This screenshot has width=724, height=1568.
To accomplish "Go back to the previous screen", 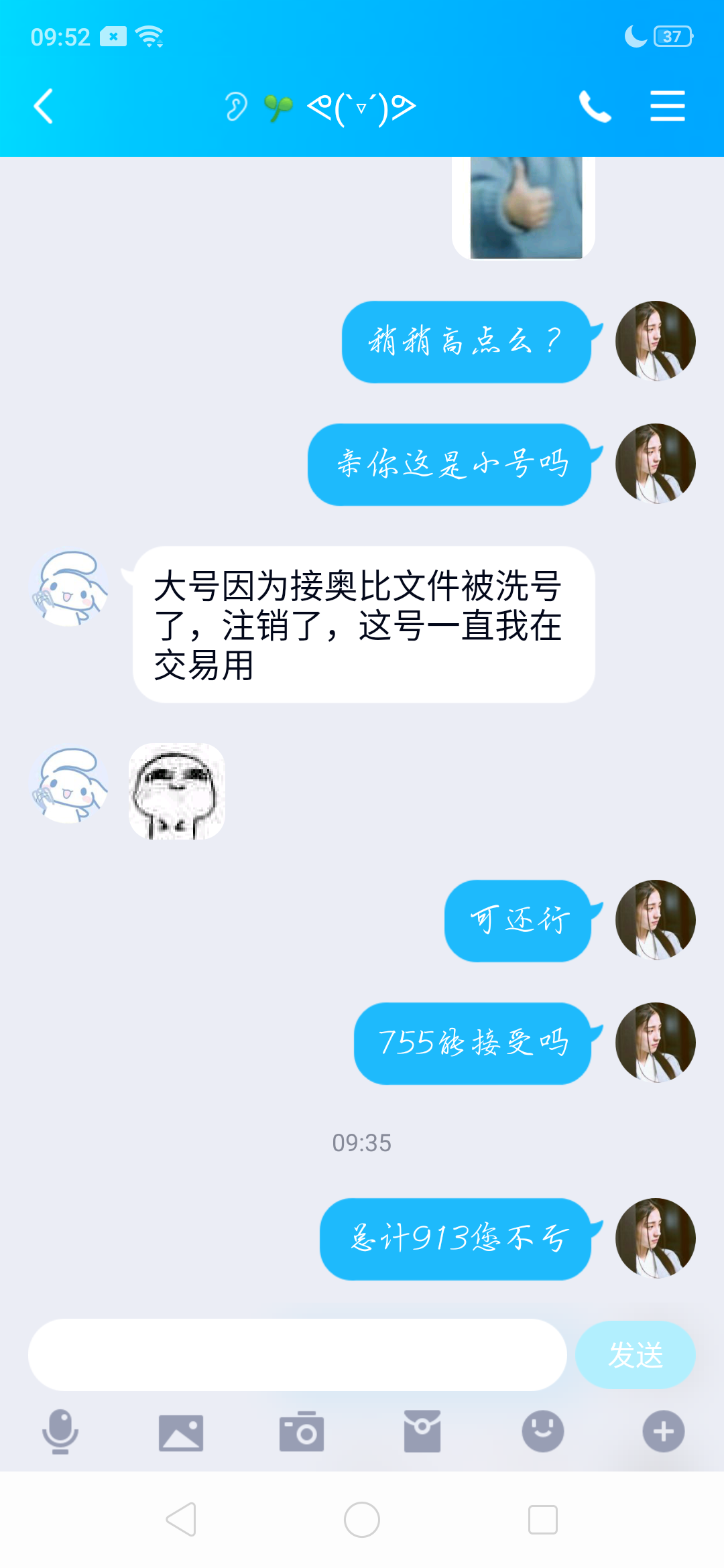I will 44,107.
